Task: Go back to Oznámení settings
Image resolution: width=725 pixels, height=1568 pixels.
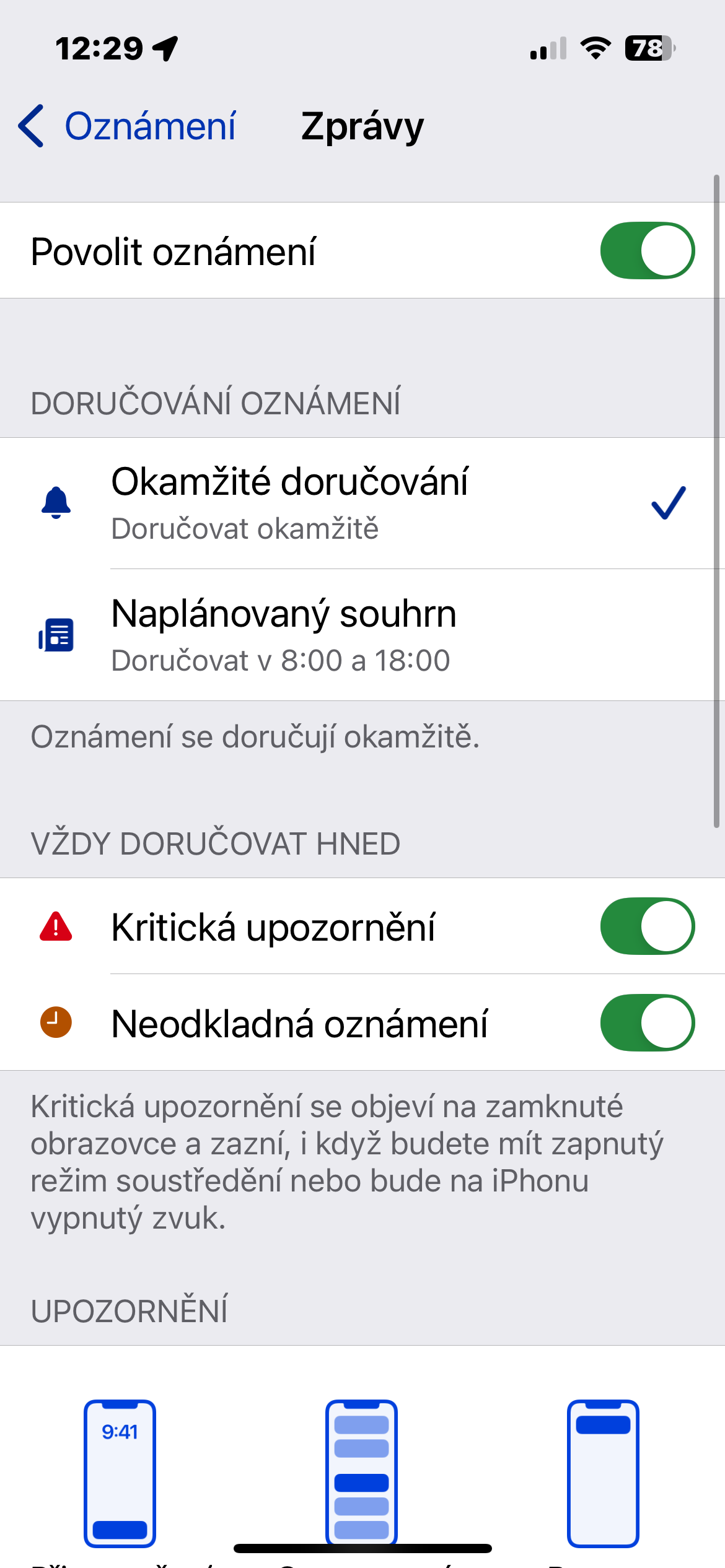Action: coord(128,126)
